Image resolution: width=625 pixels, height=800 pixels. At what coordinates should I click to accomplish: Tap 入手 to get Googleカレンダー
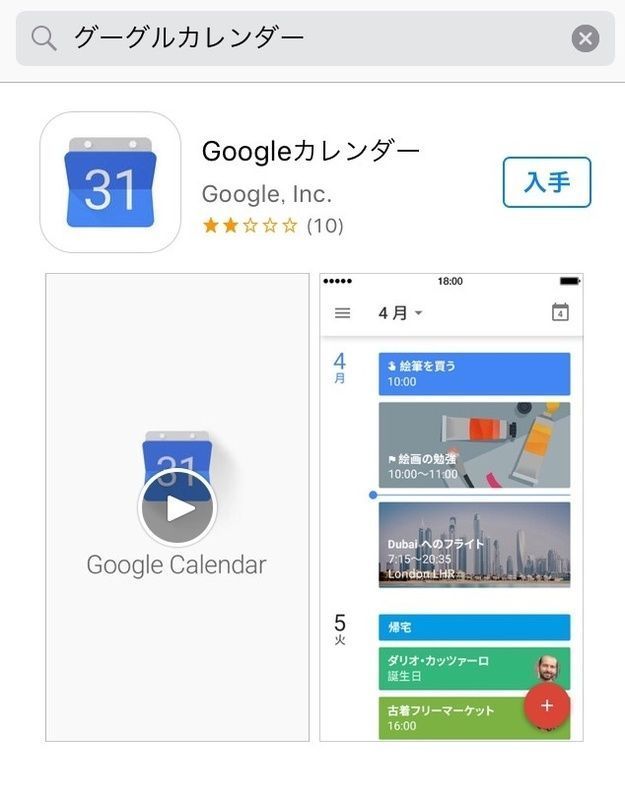[546, 182]
